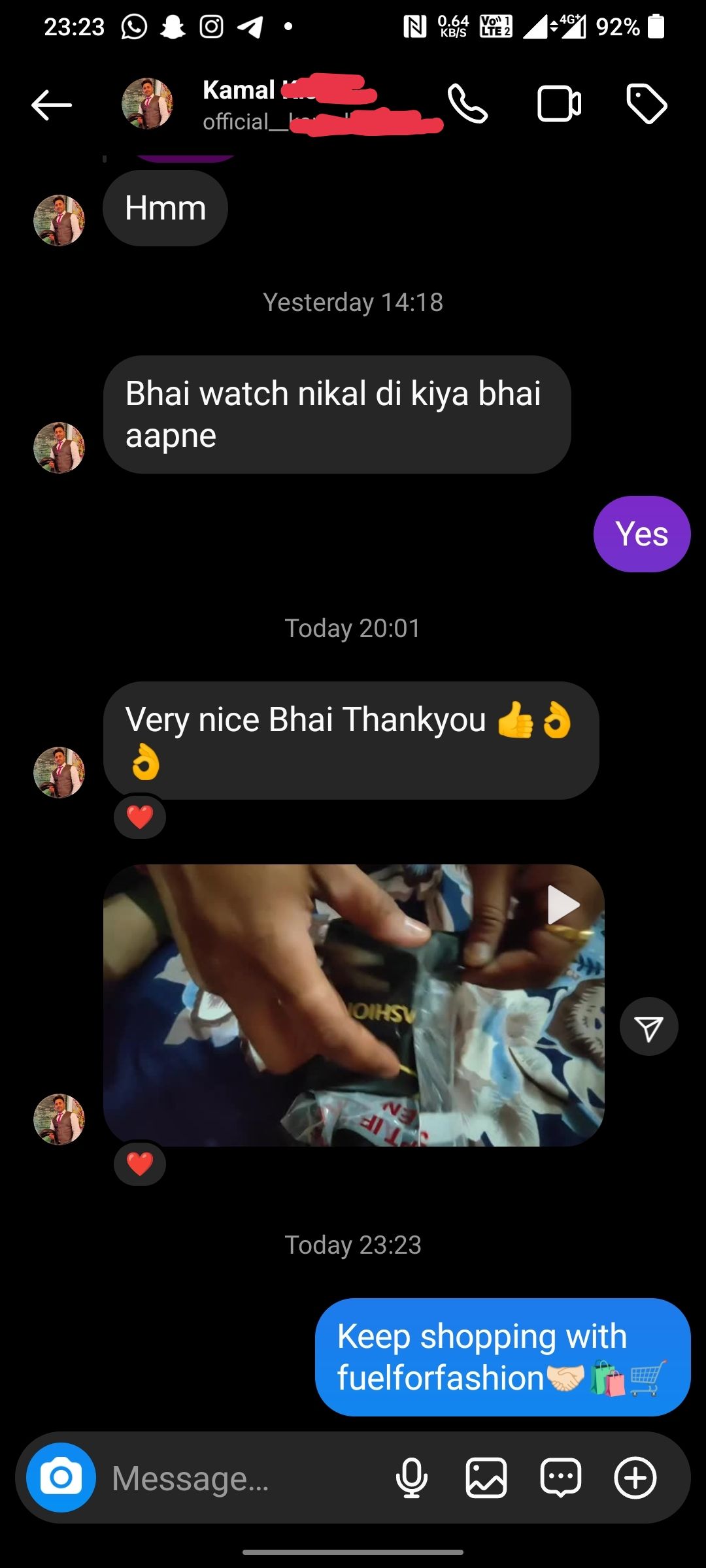Viewport: 706px width, 1568px height.
Task: Record a voice message with the microphone
Action: coord(412,1478)
